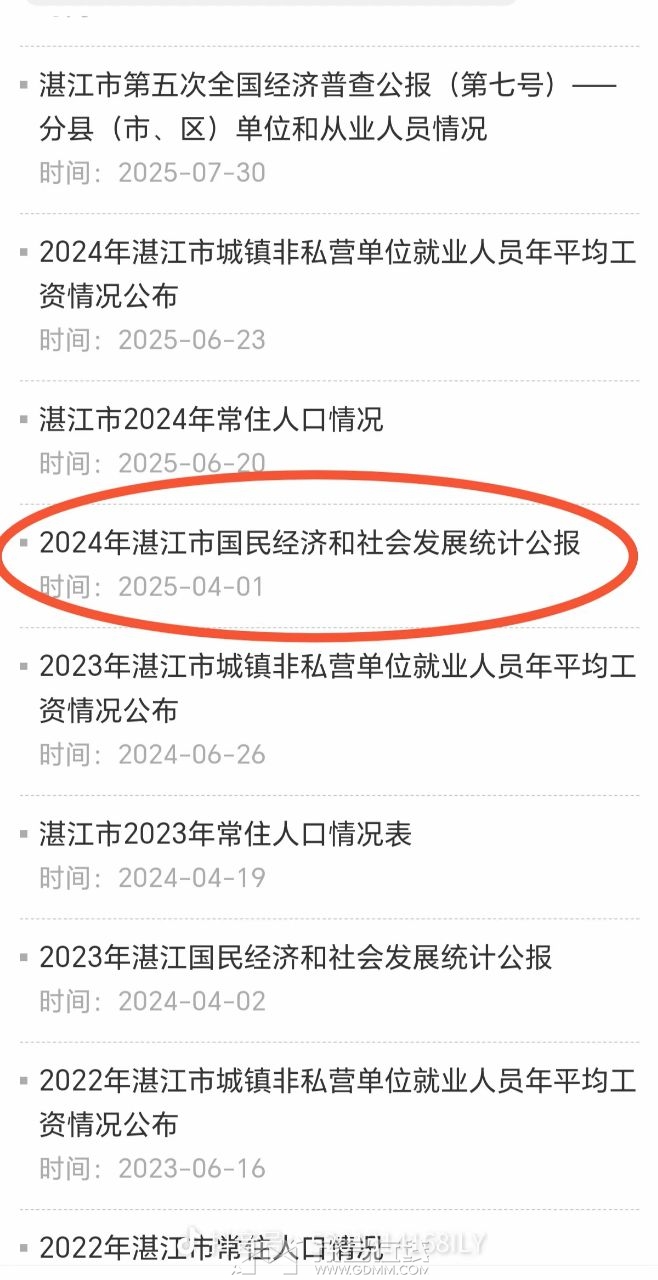Open 2024年湛江市国民经济和社会发展统计公报
Screen dimensions: 658x1280
[309, 543]
